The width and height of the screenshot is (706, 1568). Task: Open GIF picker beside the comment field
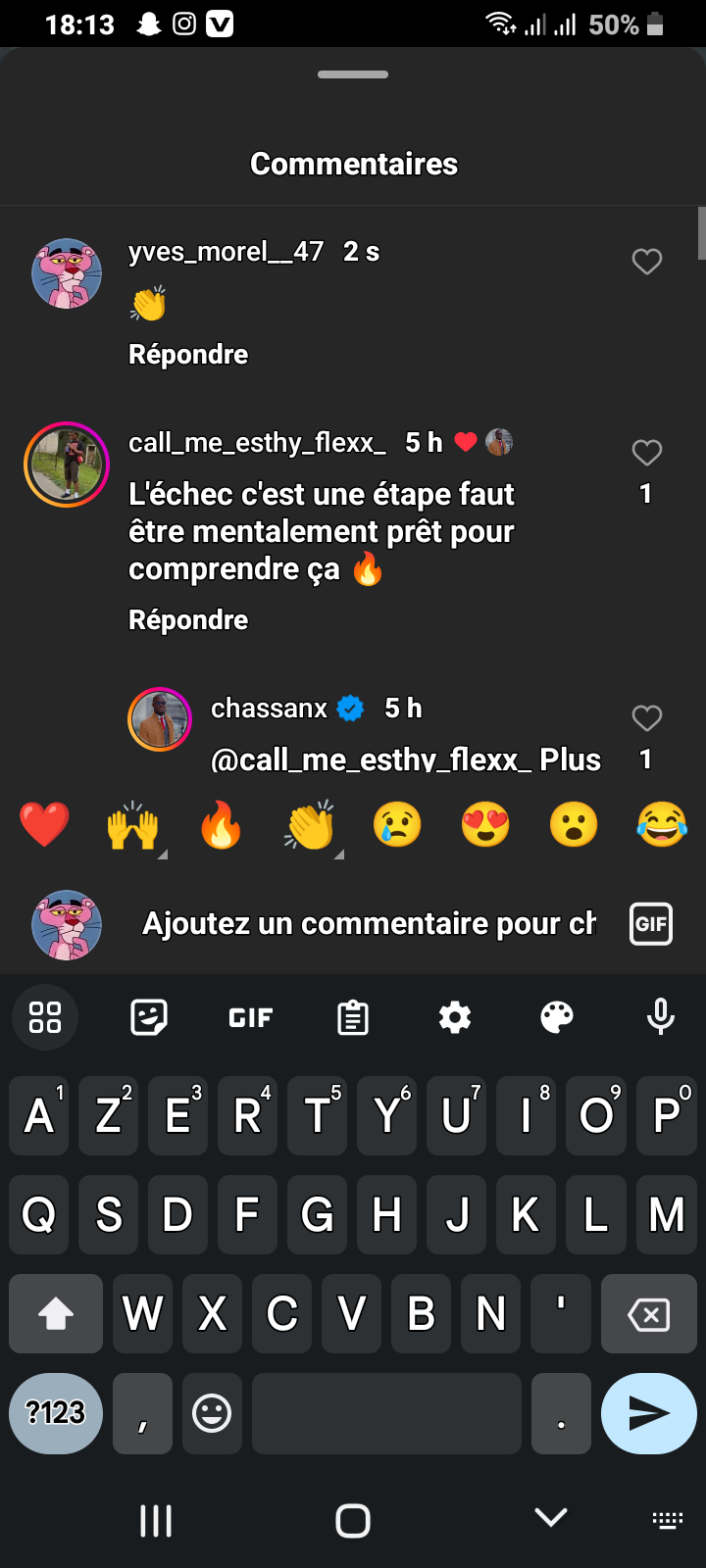(x=650, y=923)
